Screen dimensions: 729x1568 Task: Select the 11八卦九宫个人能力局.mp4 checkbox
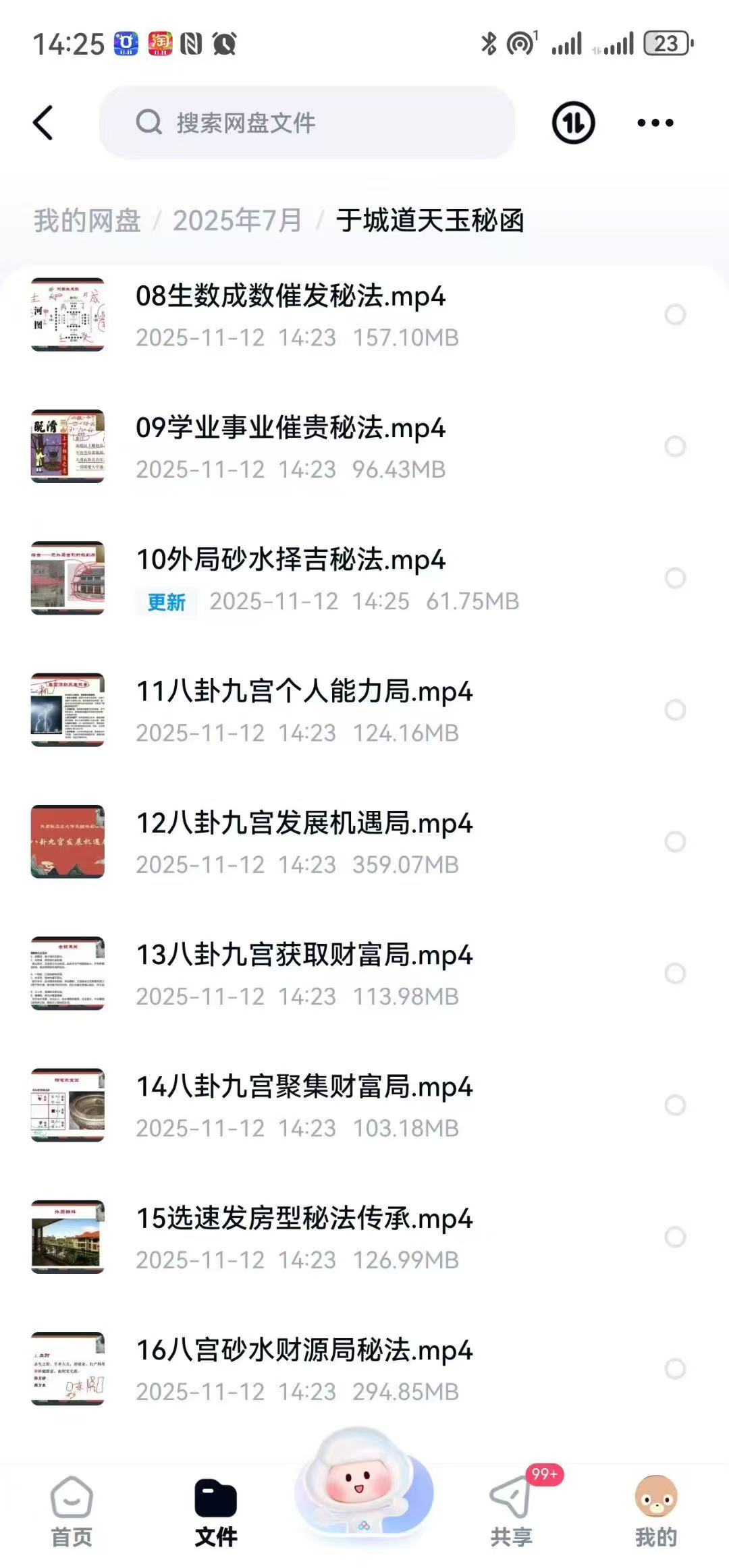point(675,710)
